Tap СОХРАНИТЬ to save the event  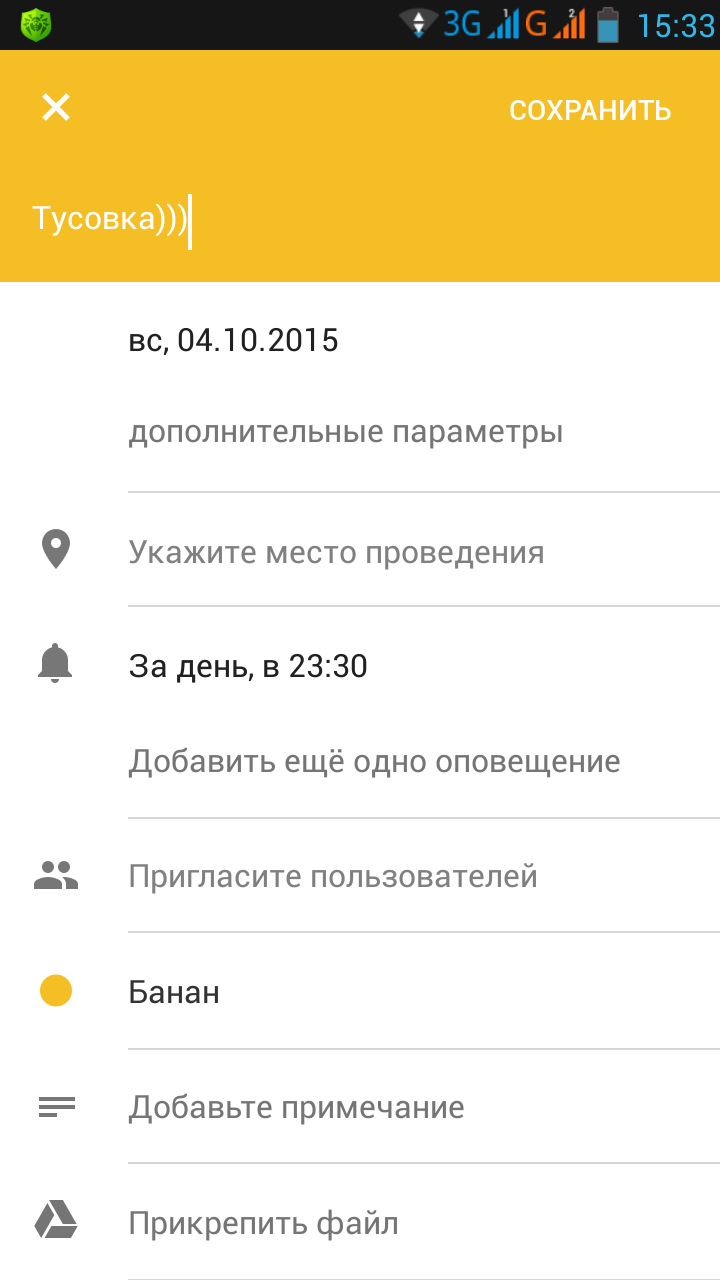point(590,110)
